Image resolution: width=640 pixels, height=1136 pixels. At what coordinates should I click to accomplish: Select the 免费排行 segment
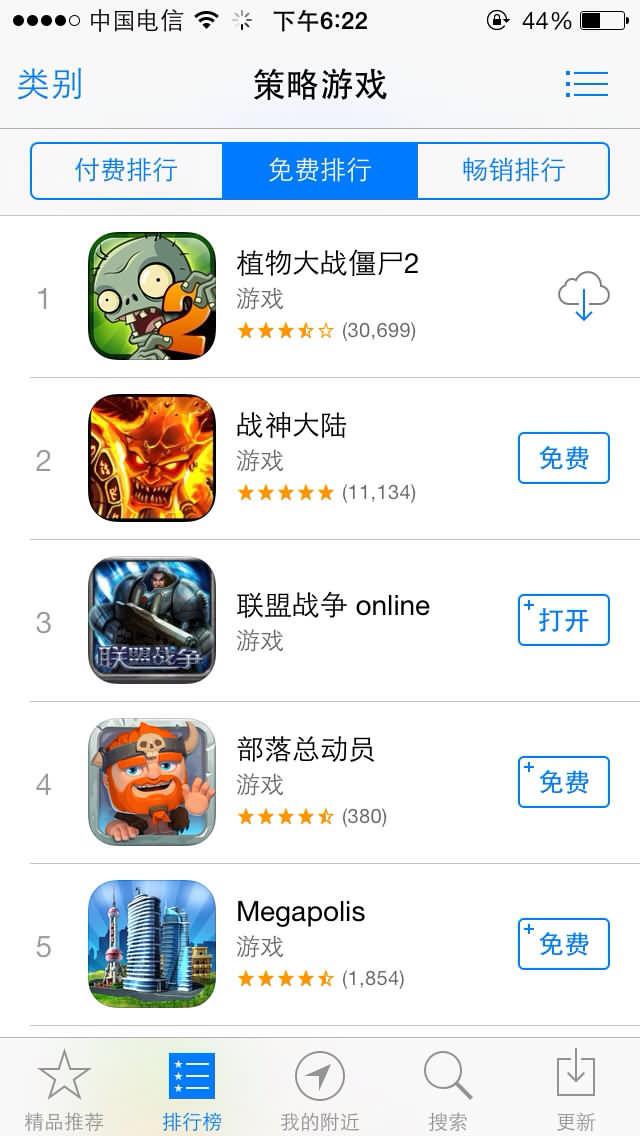pyautogui.click(x=319, y=170)
